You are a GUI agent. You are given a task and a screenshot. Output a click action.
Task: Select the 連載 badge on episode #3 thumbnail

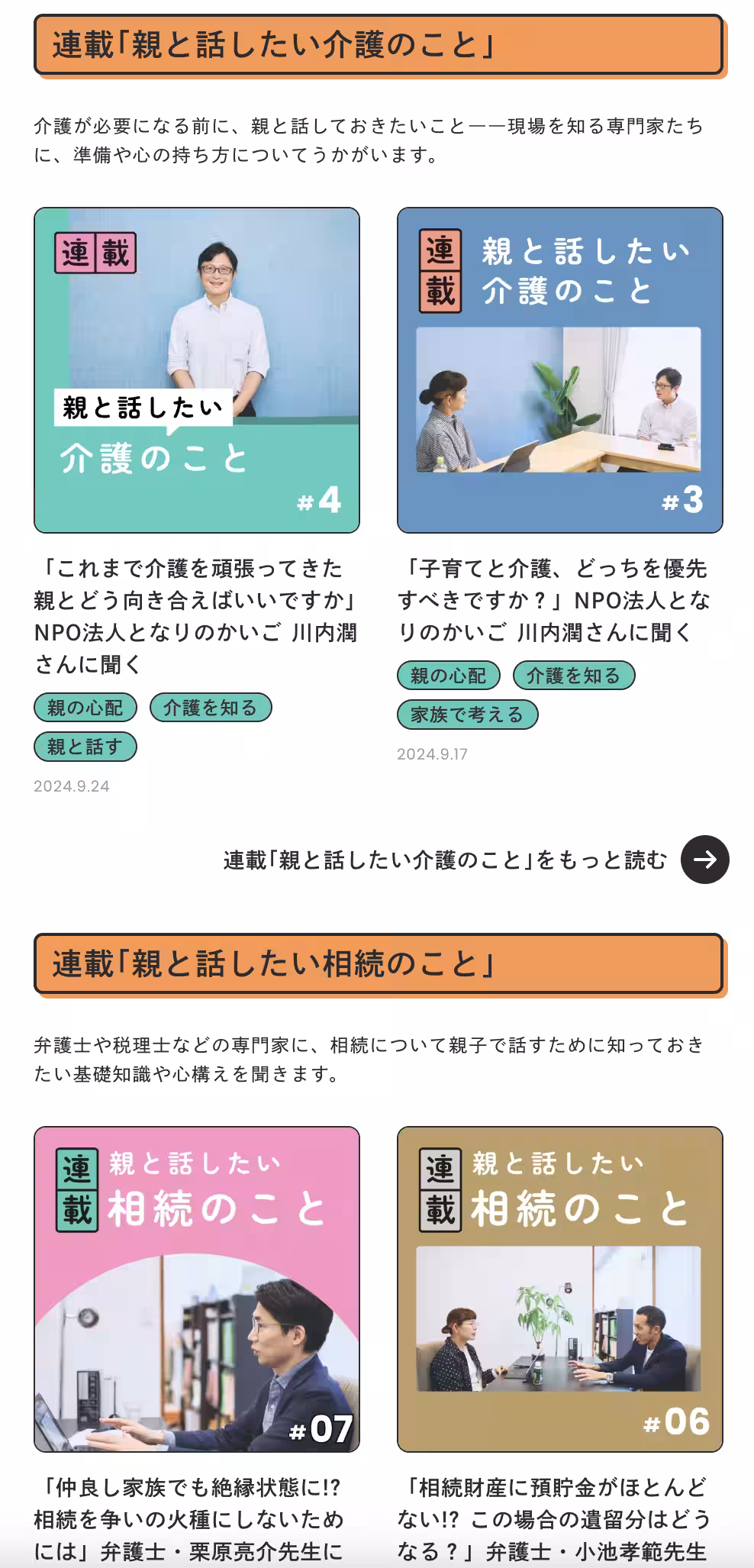(x=441, y=271)
